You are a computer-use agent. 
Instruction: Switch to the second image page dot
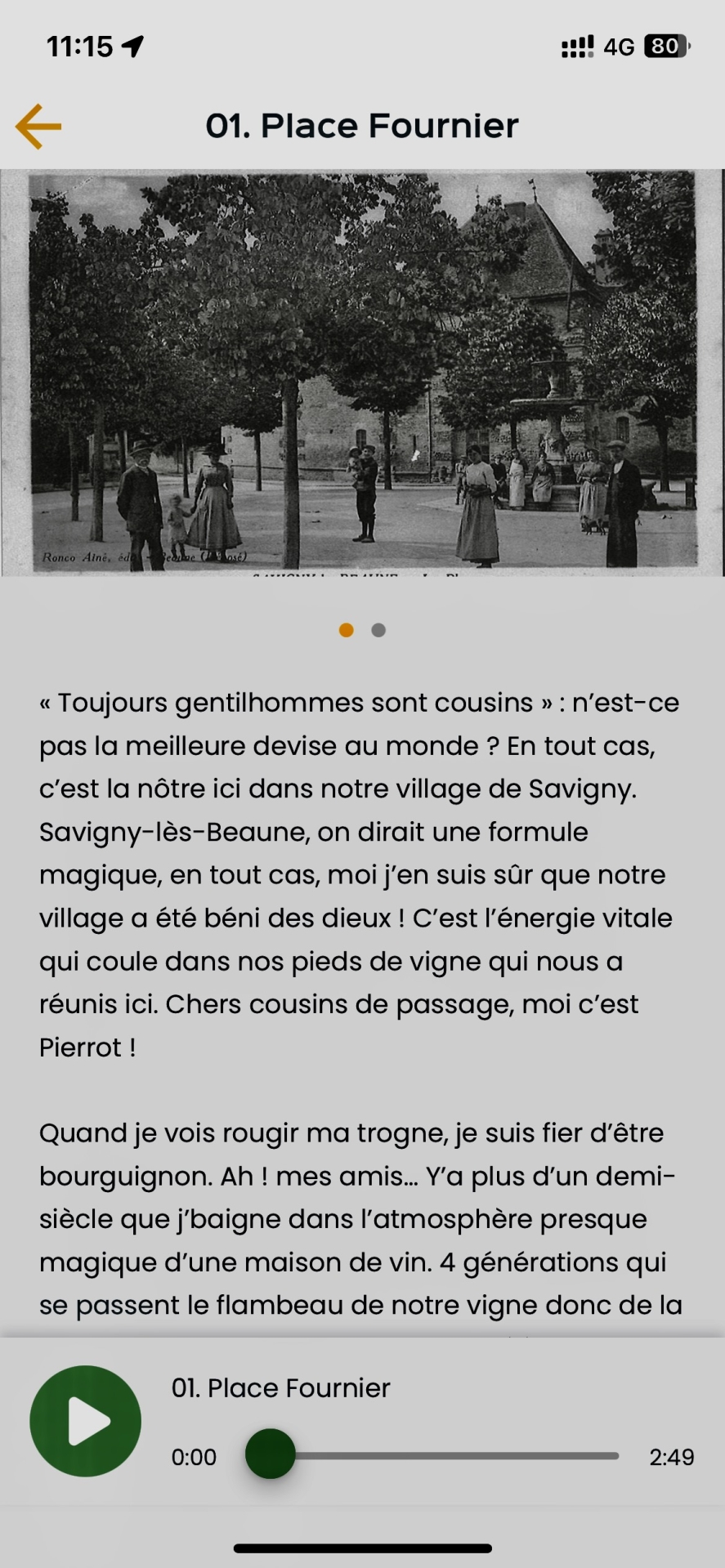coord(378,630)
